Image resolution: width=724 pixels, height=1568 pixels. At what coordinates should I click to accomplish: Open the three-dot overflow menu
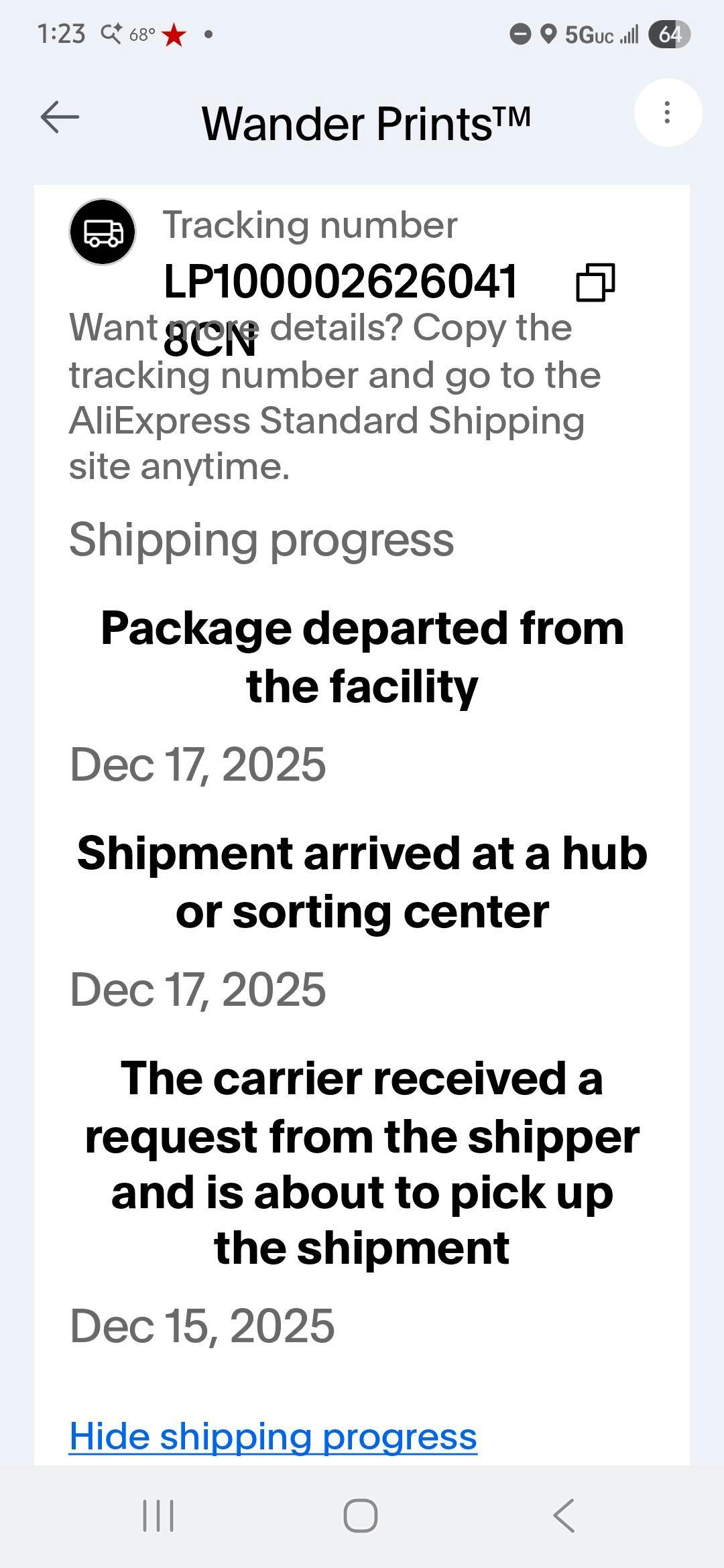coord(667,113)
